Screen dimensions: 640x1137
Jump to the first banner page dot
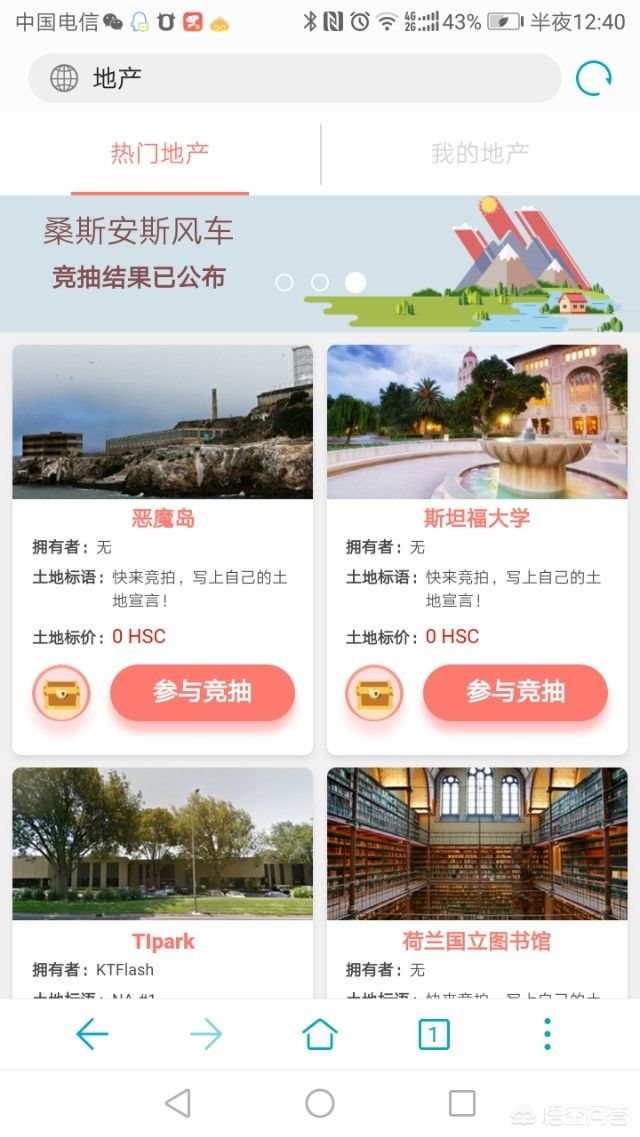tap(284, 283)
